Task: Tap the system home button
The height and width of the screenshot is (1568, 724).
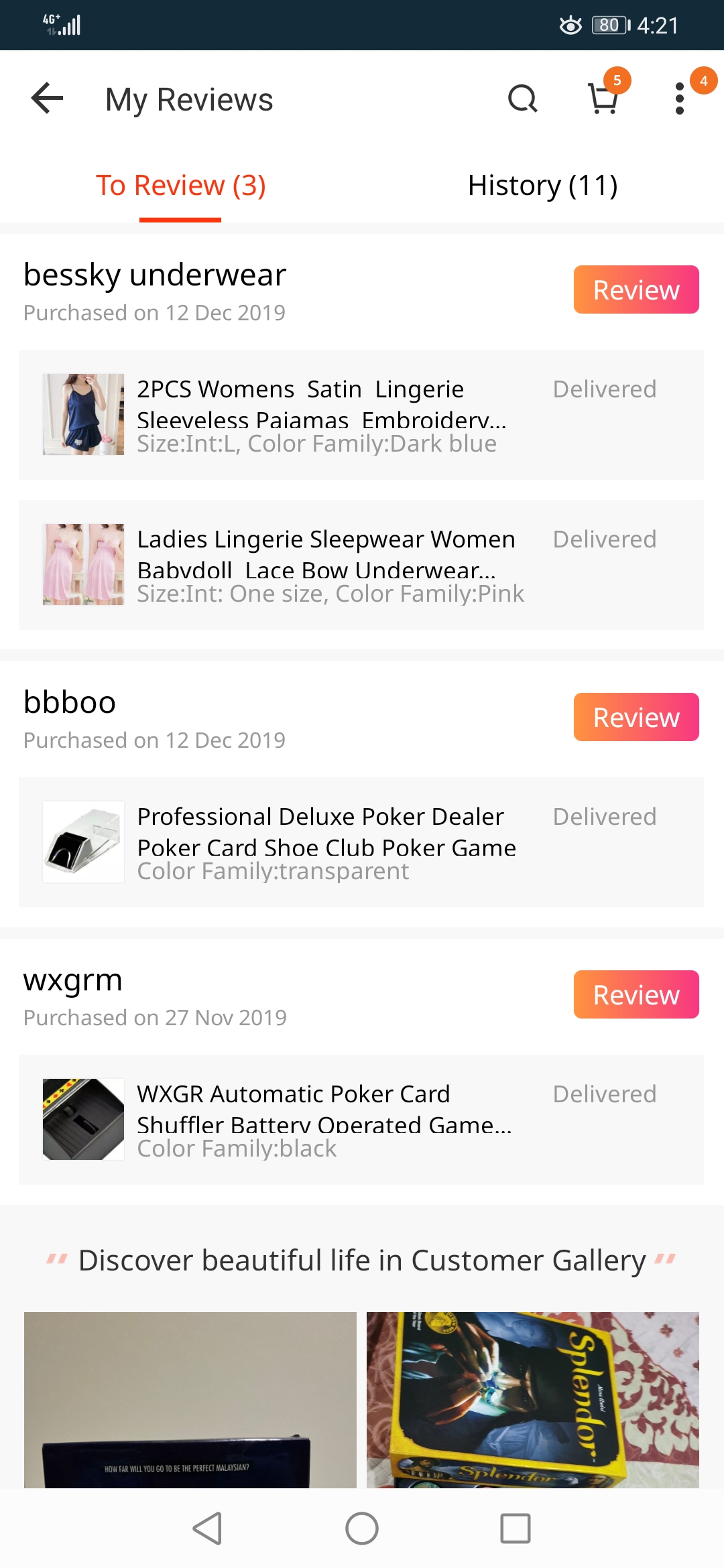Action: coord(362,1528)
